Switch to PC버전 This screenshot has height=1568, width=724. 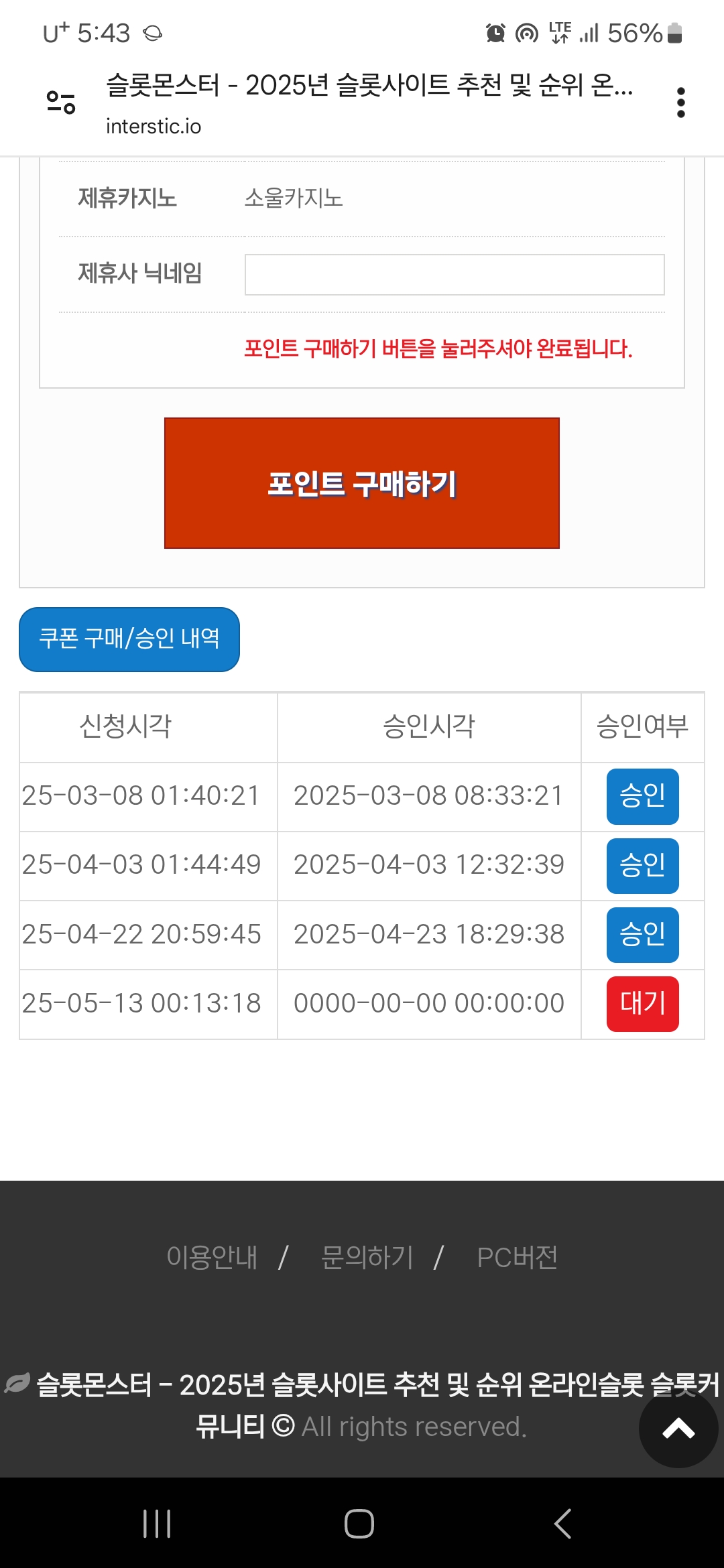517,1257
